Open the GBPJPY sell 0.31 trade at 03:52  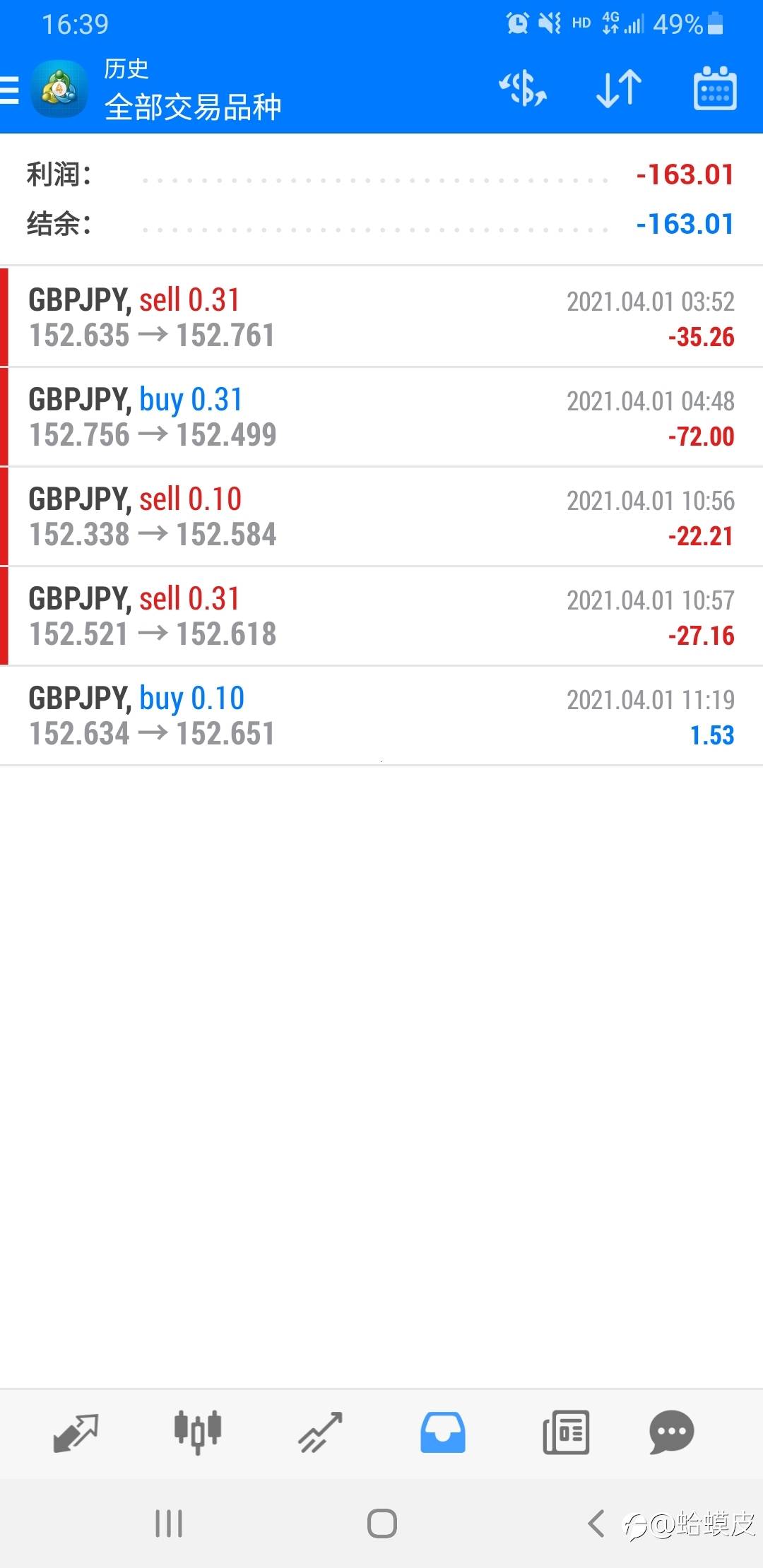tap(381, 317)
